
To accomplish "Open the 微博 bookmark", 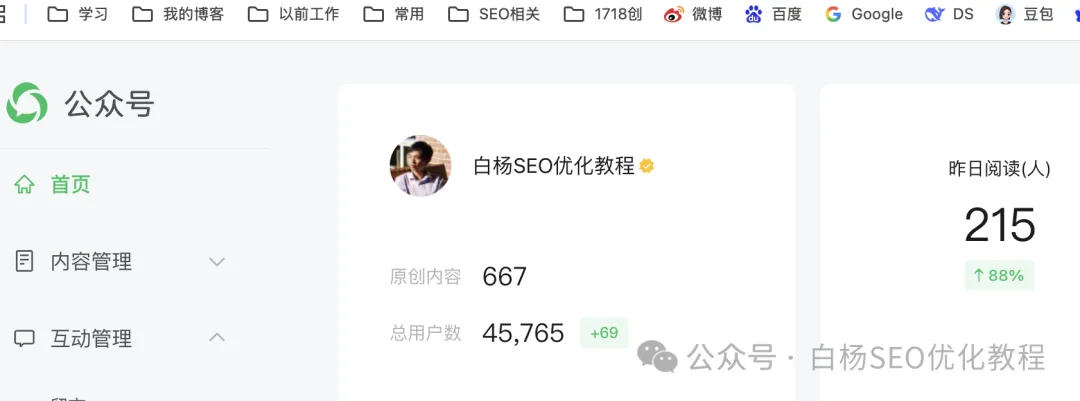I will pyautogui.click(x=693, y=14).
